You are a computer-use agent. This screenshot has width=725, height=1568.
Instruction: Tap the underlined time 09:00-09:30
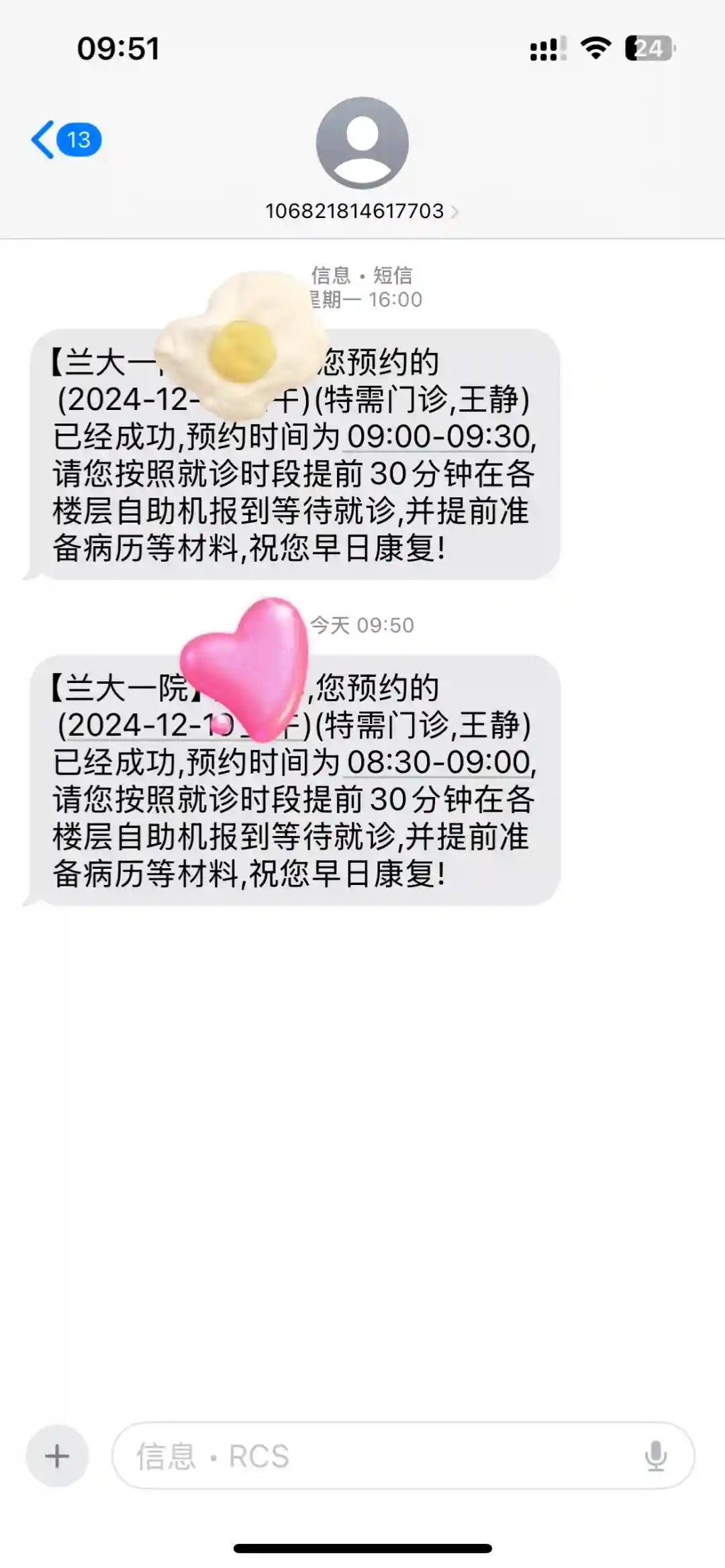tap(440, 437)
